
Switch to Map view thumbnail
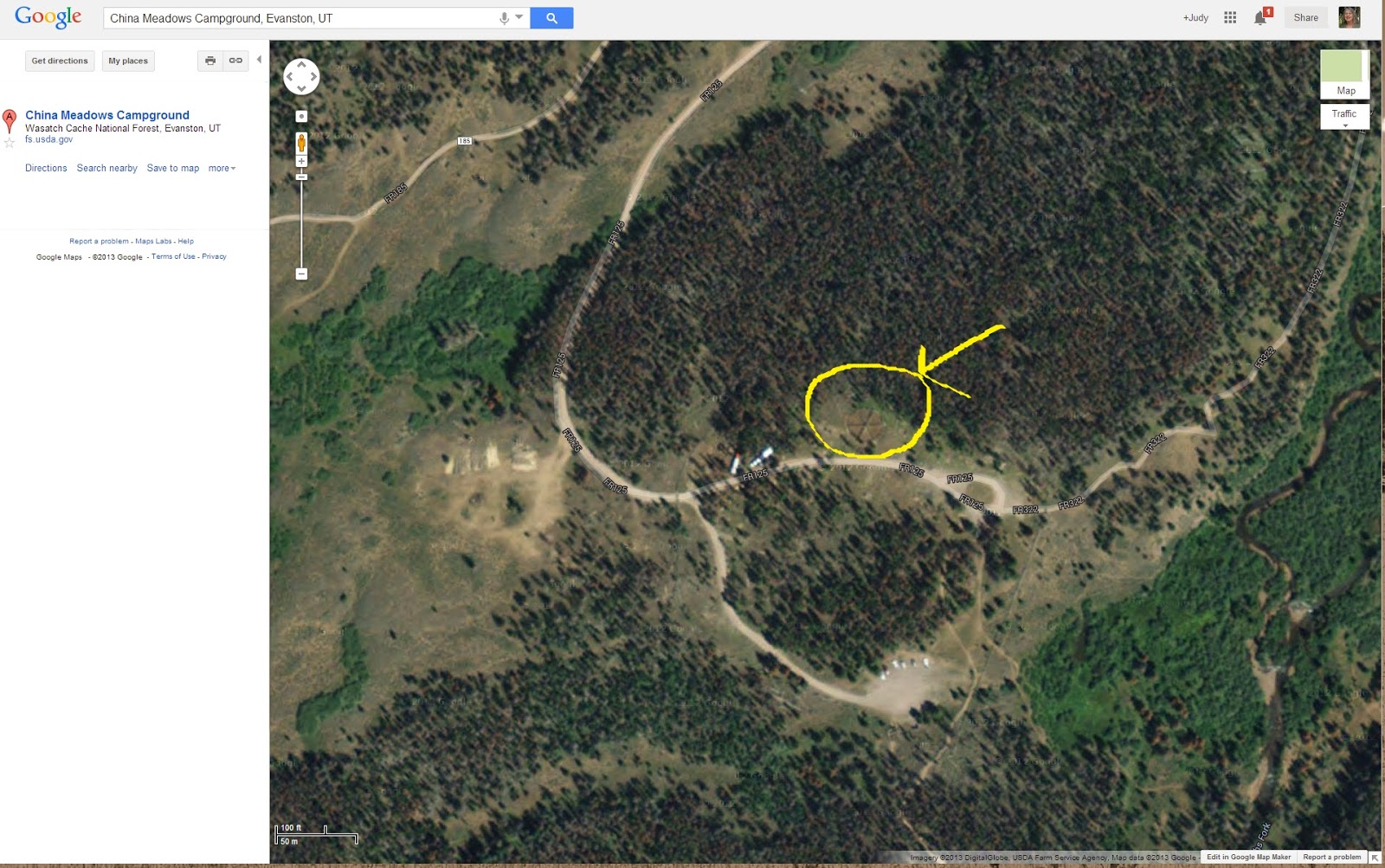[1344, 74]
